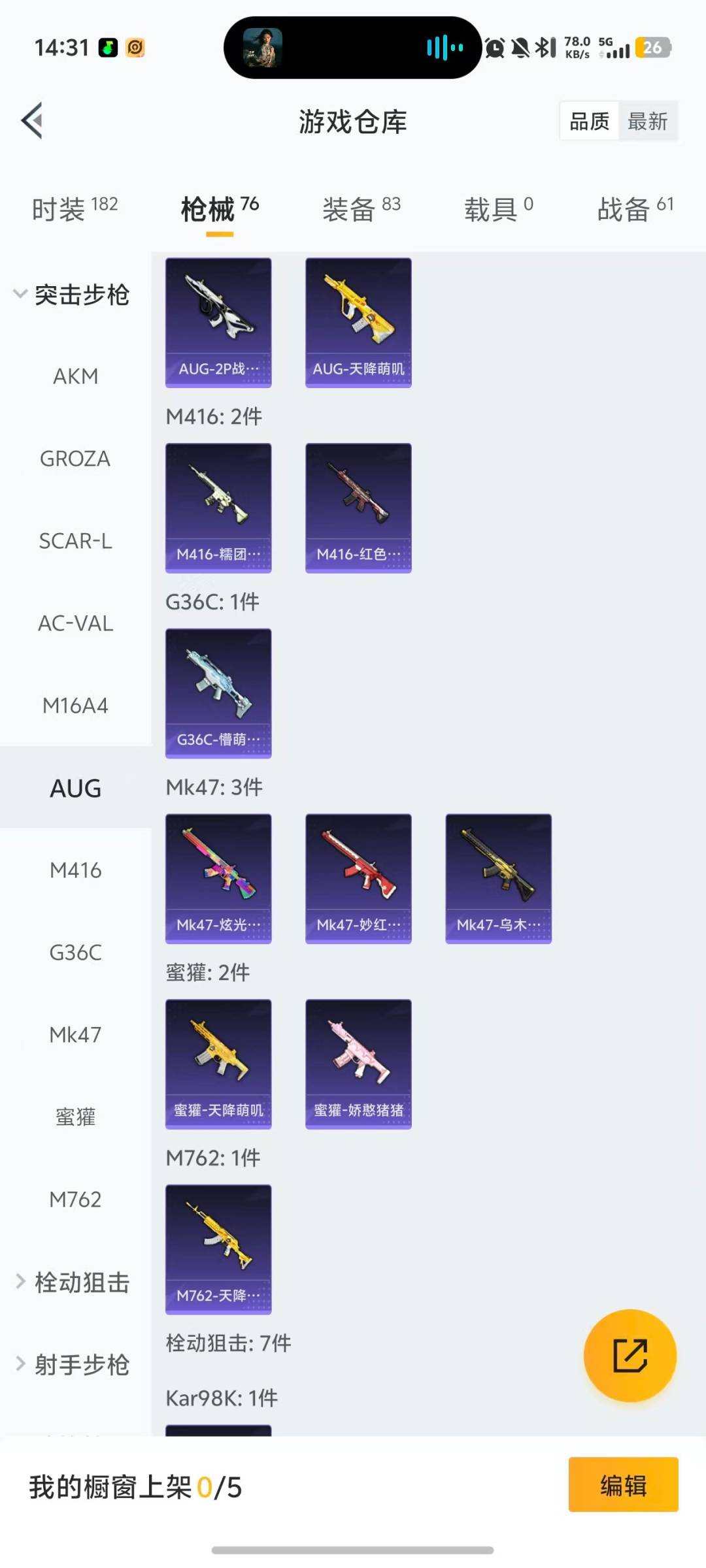Open the G36C-懵萌 skin tile
The image size is (706, 1568).
point(218,693)
